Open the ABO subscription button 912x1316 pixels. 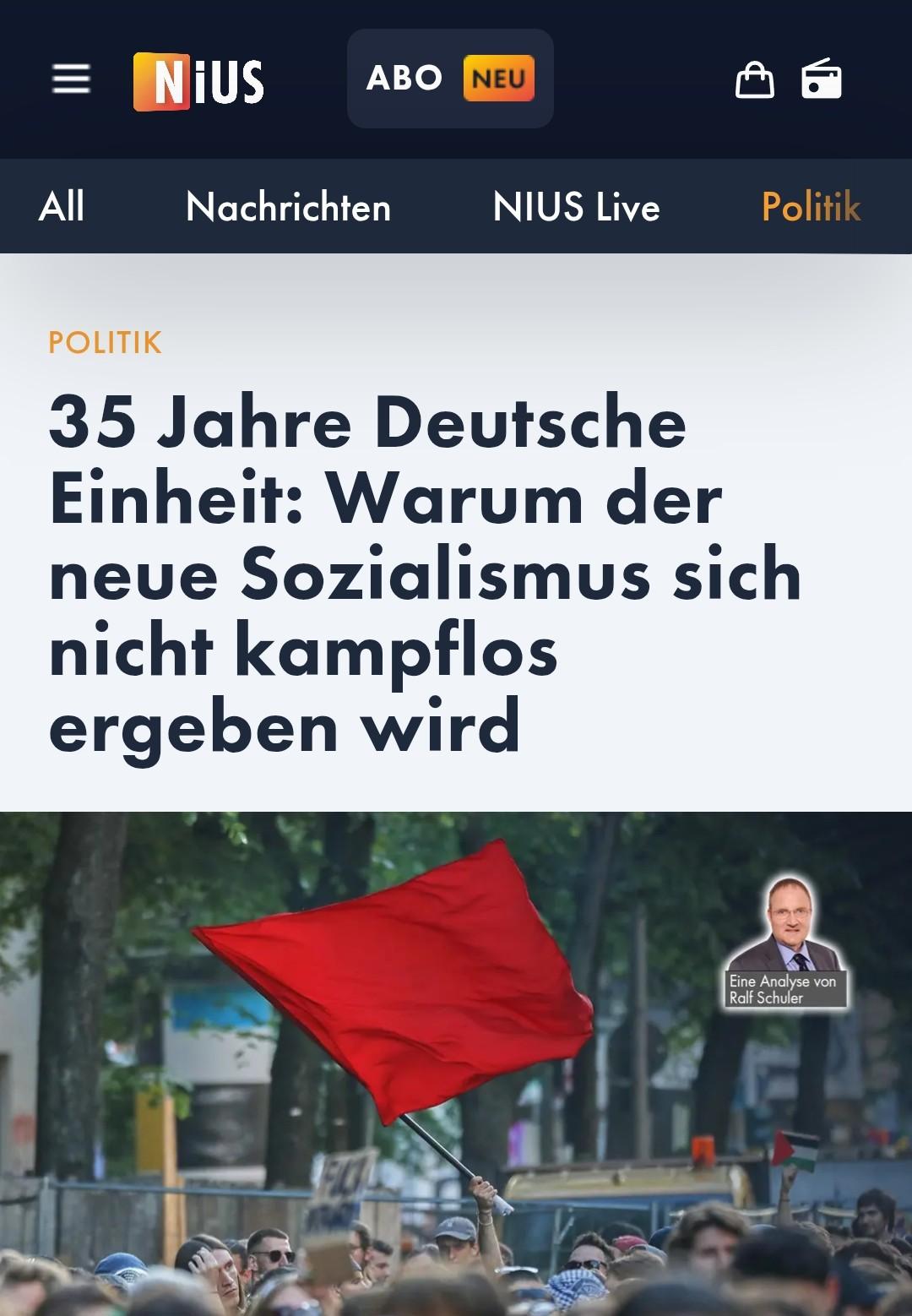click(x=450, y=79)
